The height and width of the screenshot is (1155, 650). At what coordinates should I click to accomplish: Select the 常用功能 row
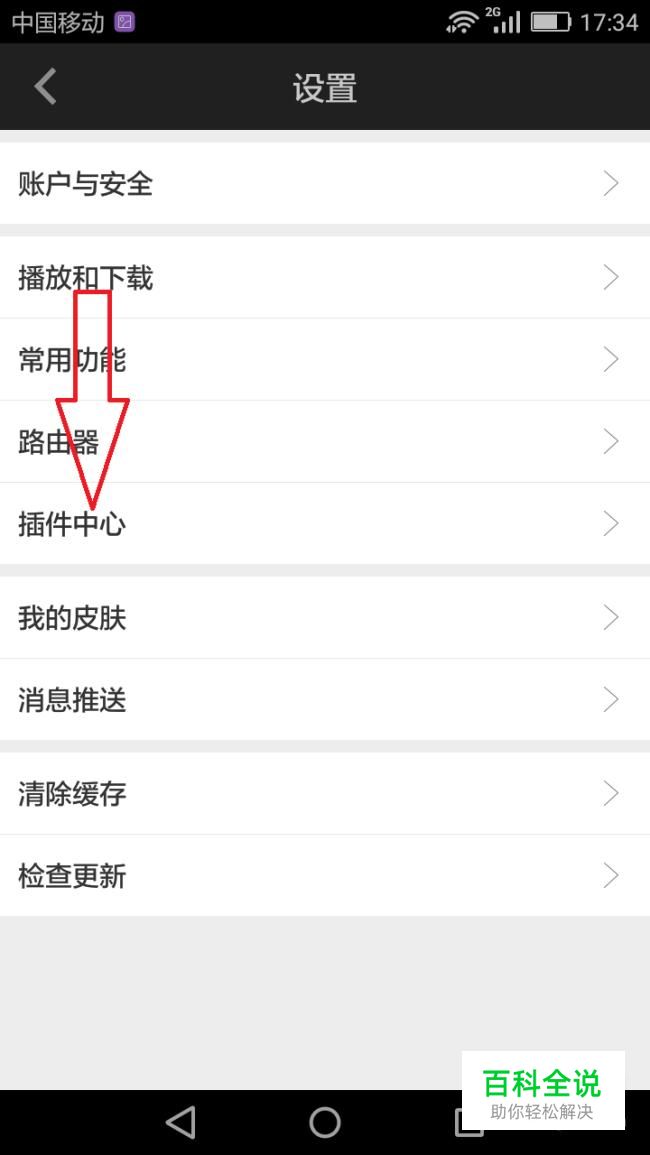[x=325, y=360]
